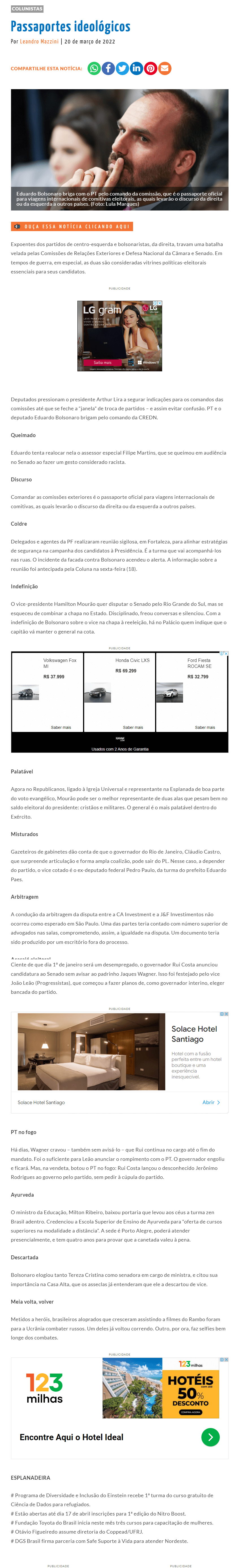237x1568 pixels.
Task: Tap 'Saber mais' under Volkswagen Fox
Action: point(61,727)
